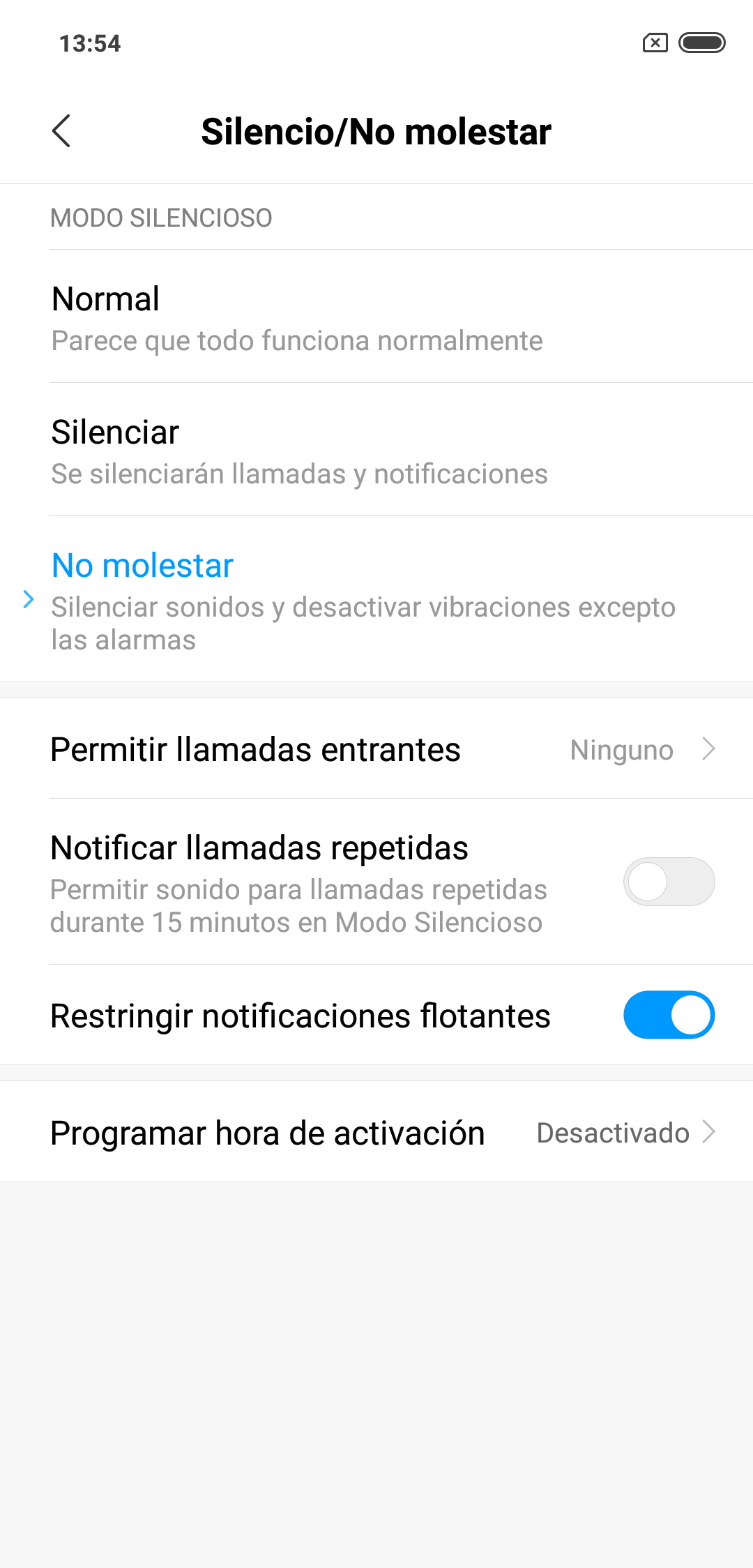Select the No molestar mode
This screenshot has height=1568, width=753.
[x=376, y=600]
